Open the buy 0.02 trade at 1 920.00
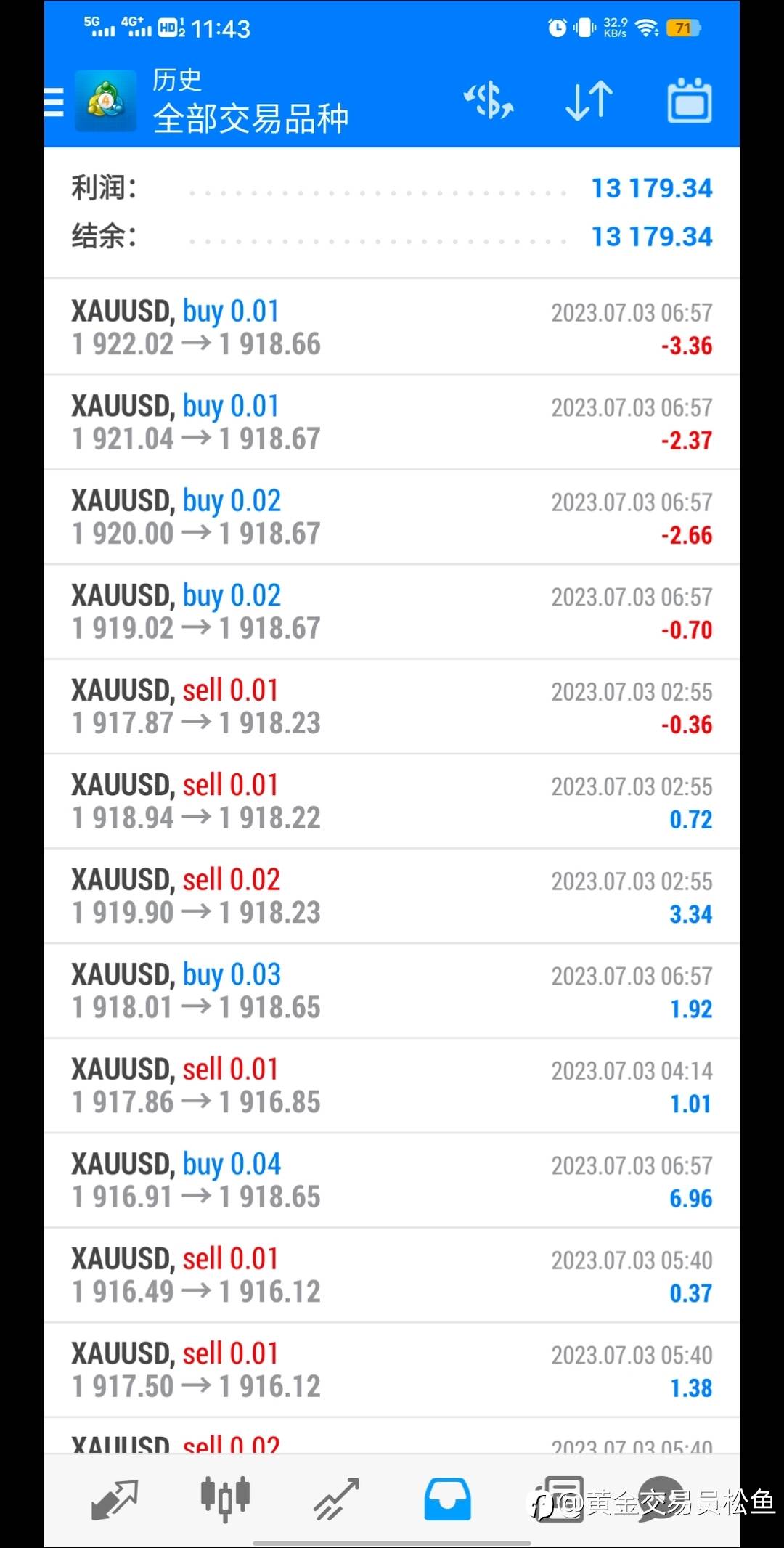The width and height of the screenshot is (784, 1548). tap(392, 517)
